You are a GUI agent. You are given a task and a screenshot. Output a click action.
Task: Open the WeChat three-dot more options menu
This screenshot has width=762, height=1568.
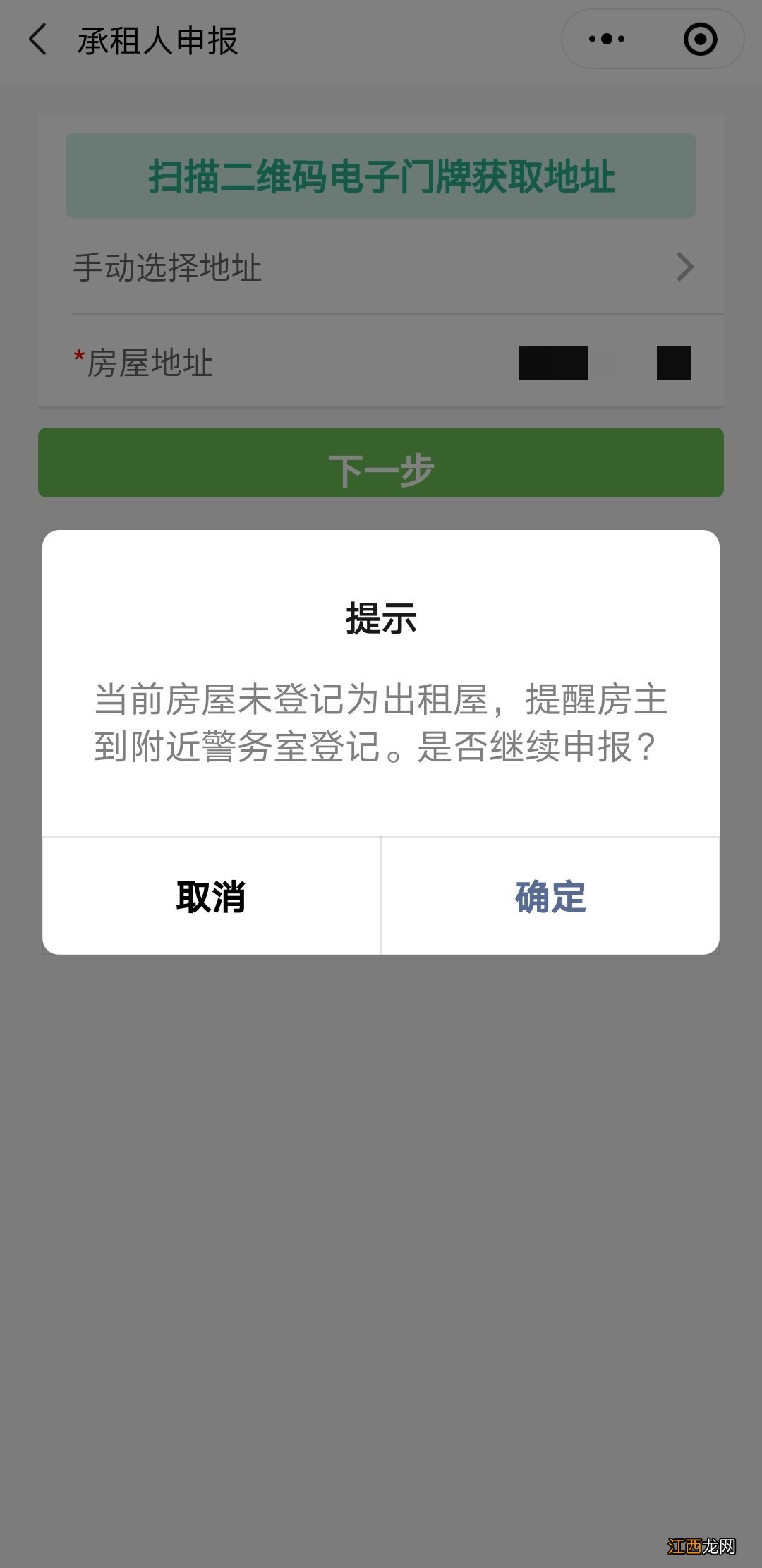(605, 40)
